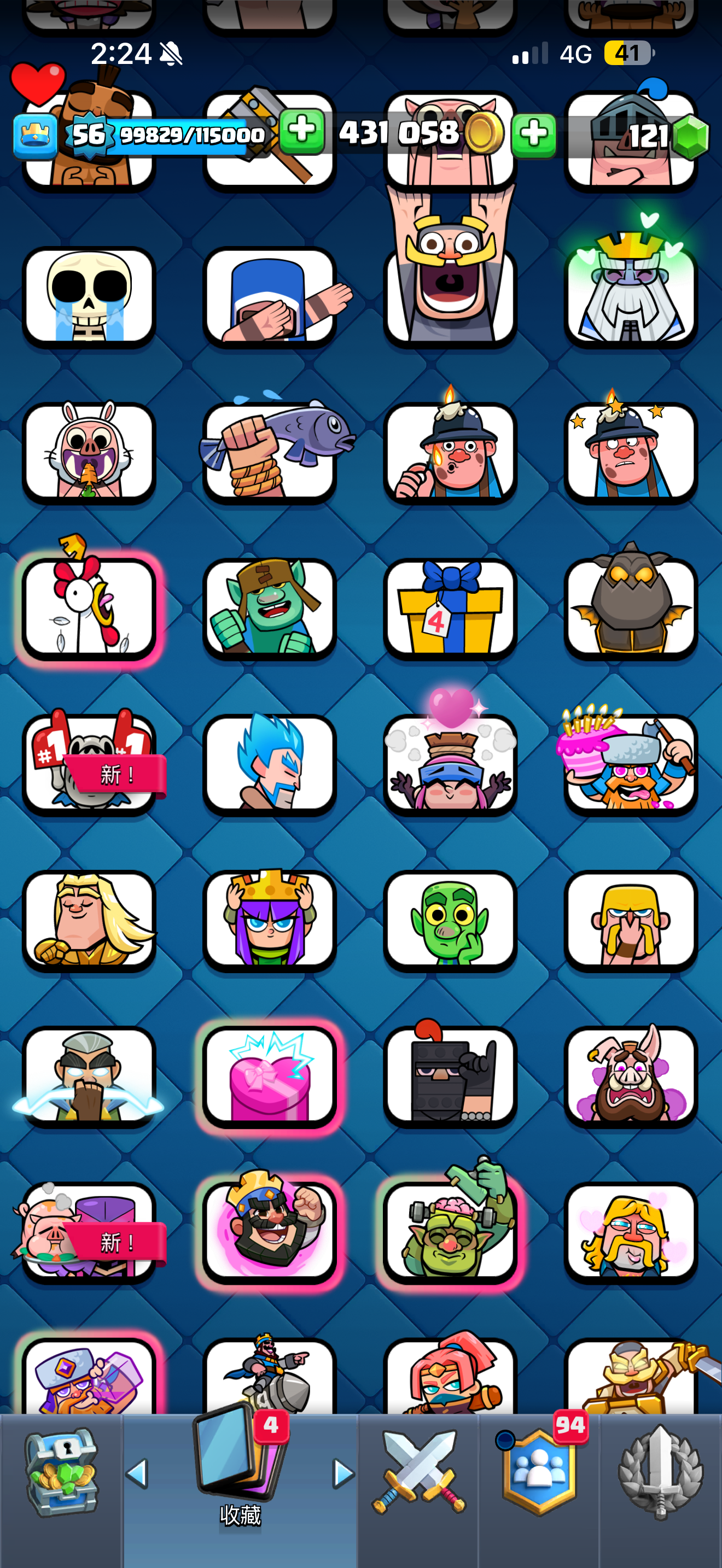Open the clan social tab

pos(539,1472)
